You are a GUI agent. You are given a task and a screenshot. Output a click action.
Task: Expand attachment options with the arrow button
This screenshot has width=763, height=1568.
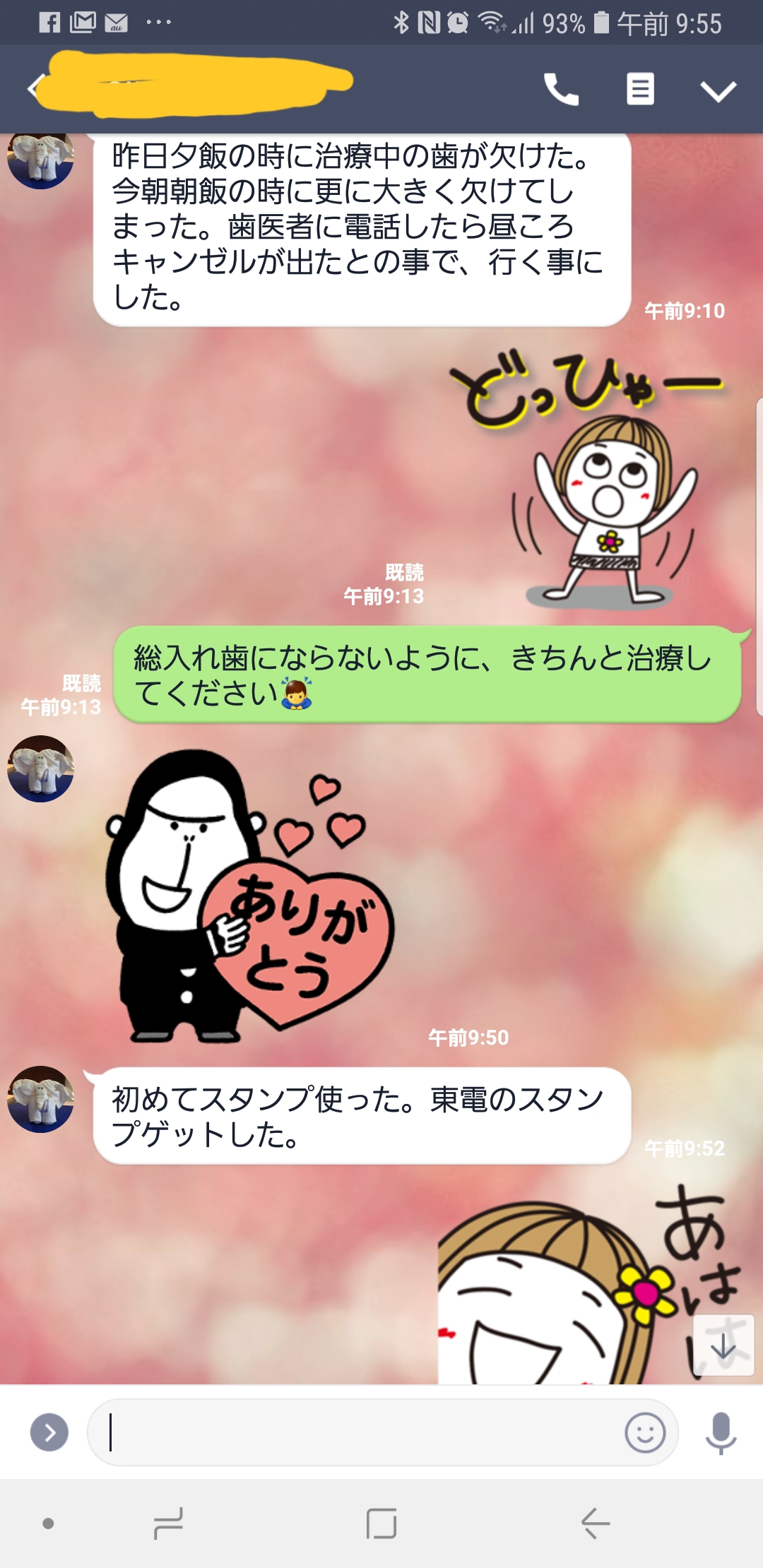(x=49, y=1432)
